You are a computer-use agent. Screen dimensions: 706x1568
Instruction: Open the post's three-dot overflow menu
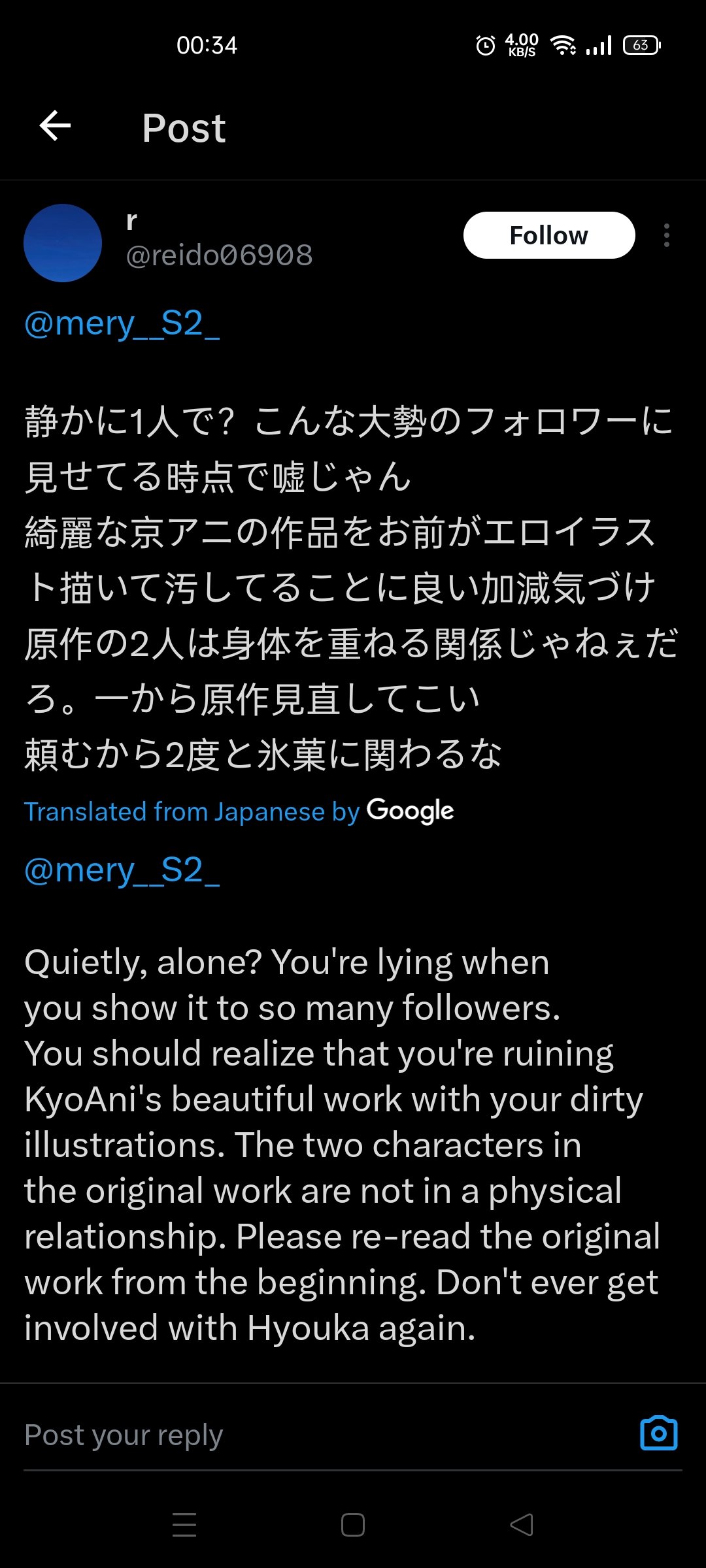[666, 235]
